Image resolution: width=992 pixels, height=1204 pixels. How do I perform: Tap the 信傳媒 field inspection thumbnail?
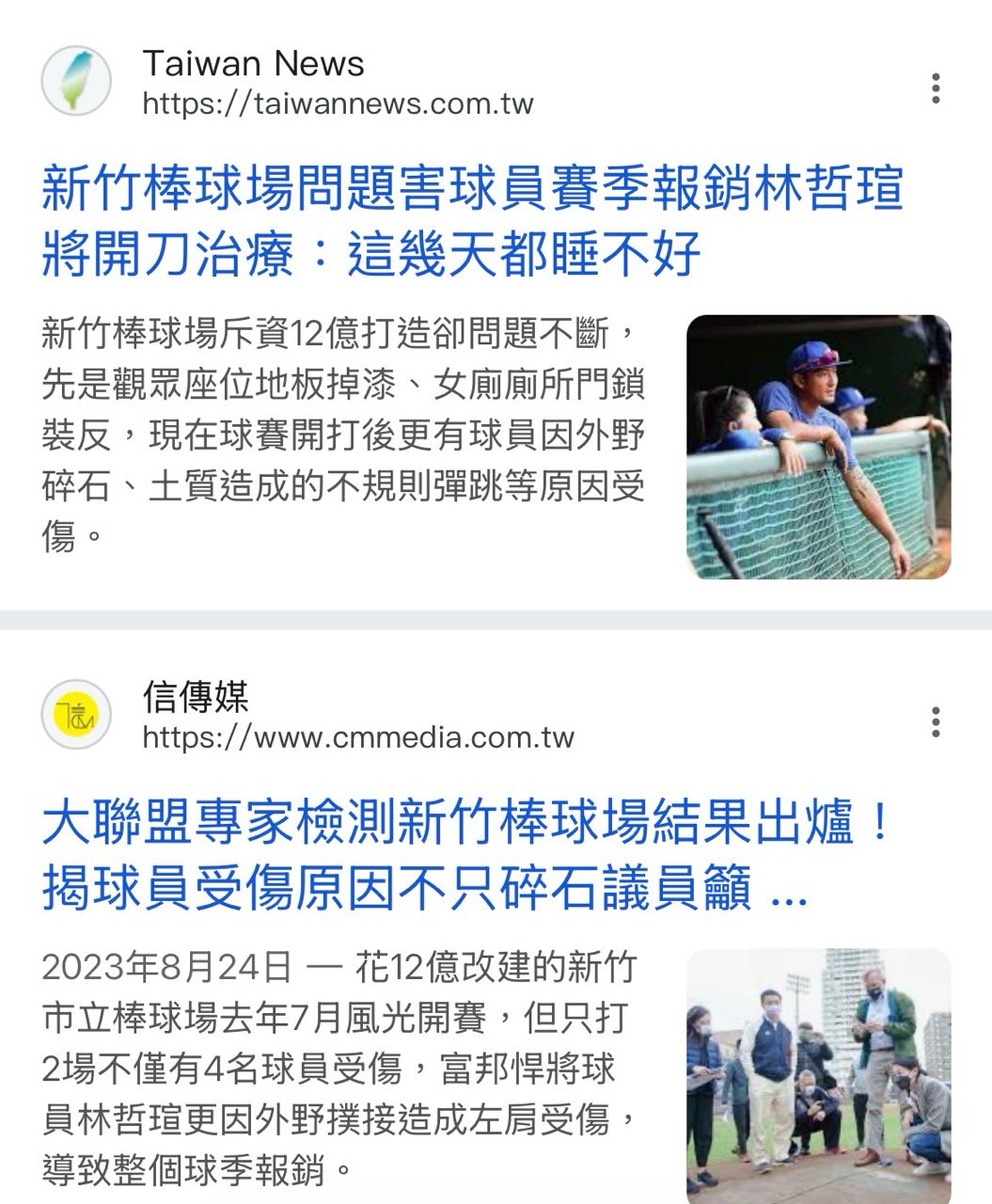(x=818, y=1074)
